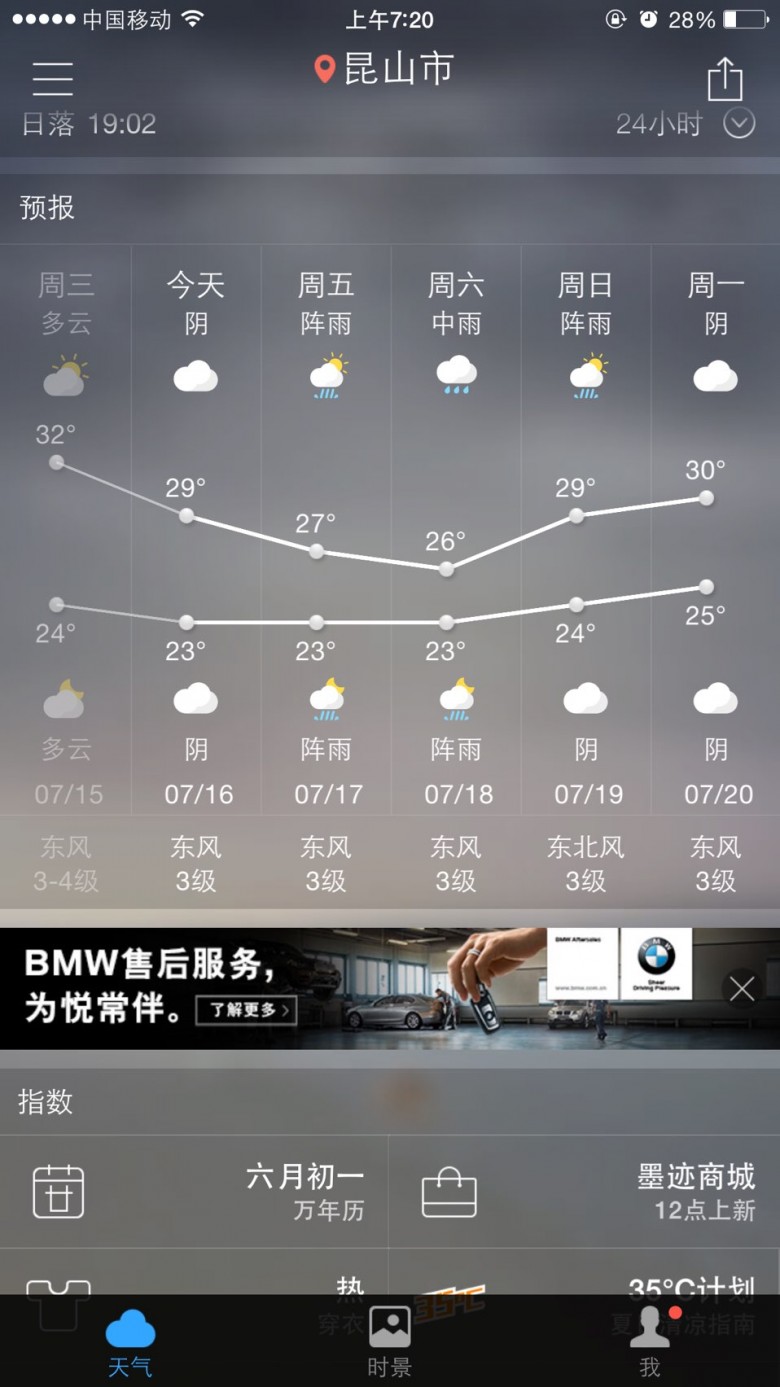Open the 万年历 calendar row
780x1387 pixels.
point(194,1191)
